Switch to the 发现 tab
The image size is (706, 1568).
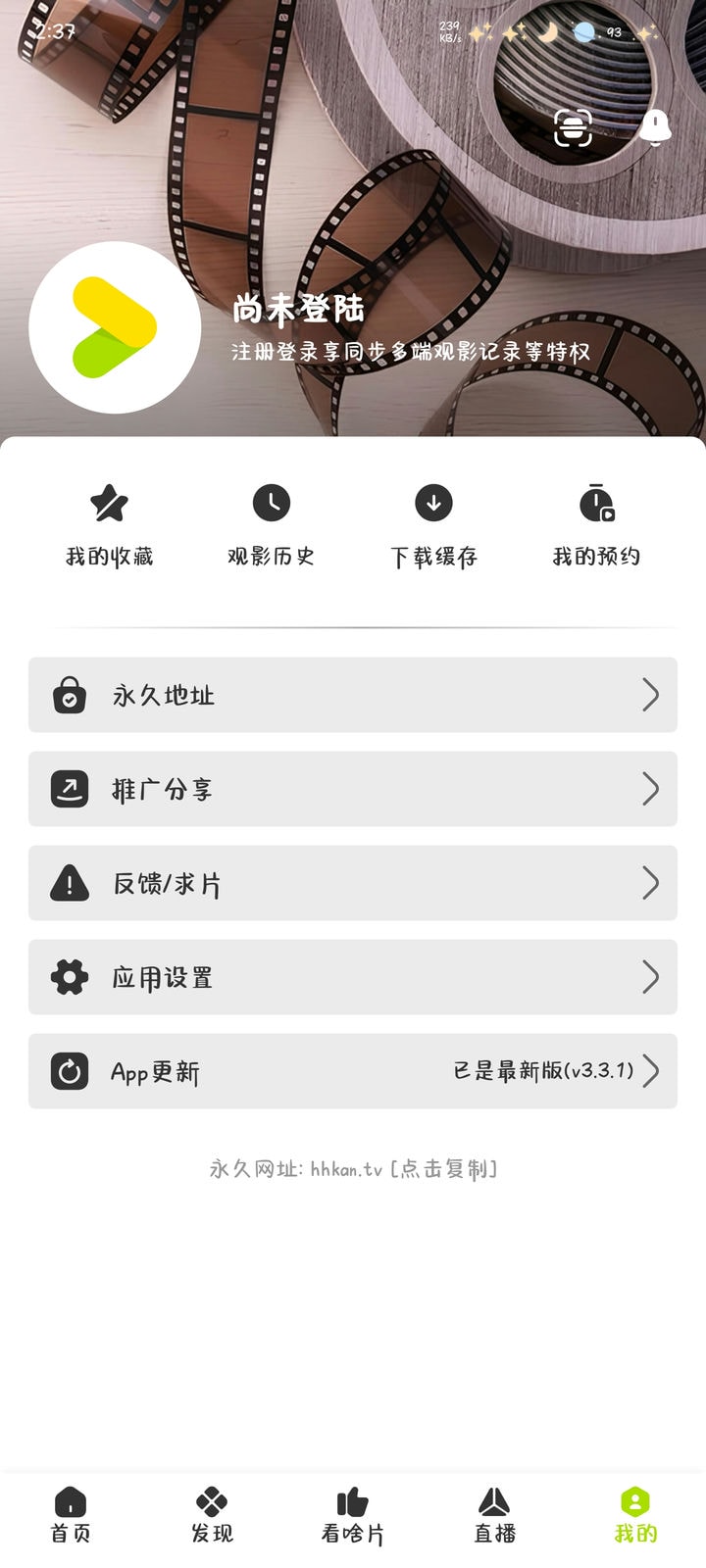pyautogui.click(x=211, y=1514)
